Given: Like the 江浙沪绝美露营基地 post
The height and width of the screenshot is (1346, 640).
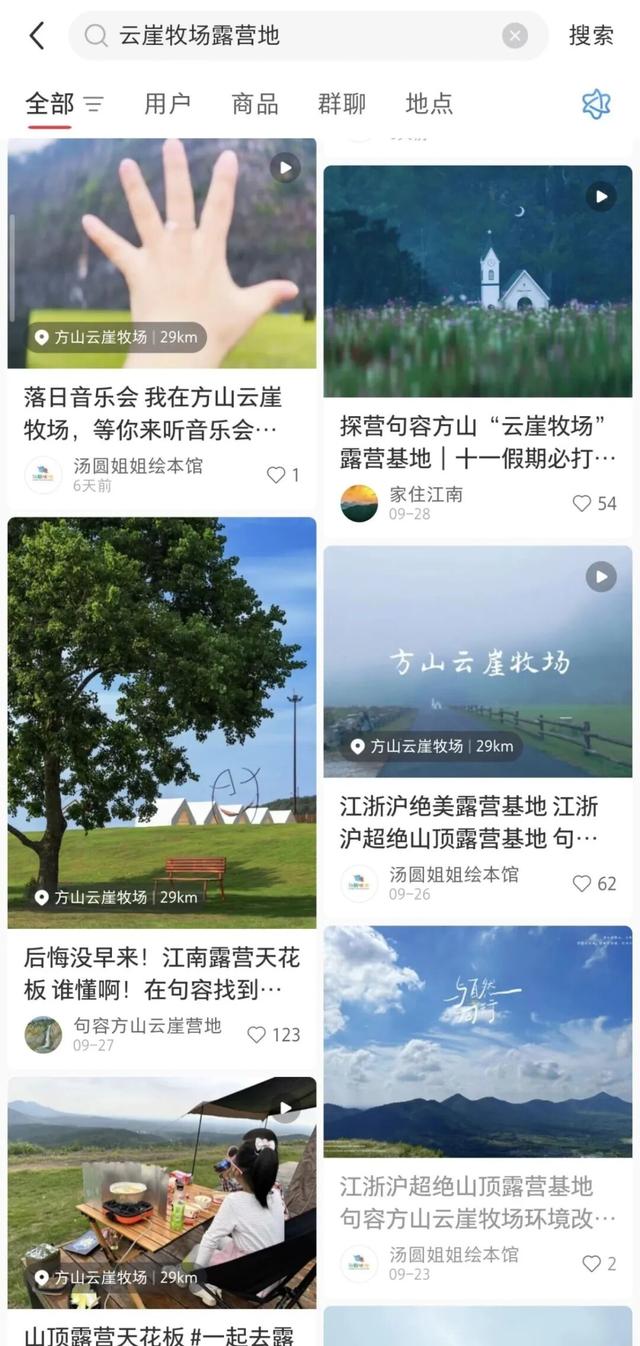Looking at the screenshot, I should (x=582, y=883).
